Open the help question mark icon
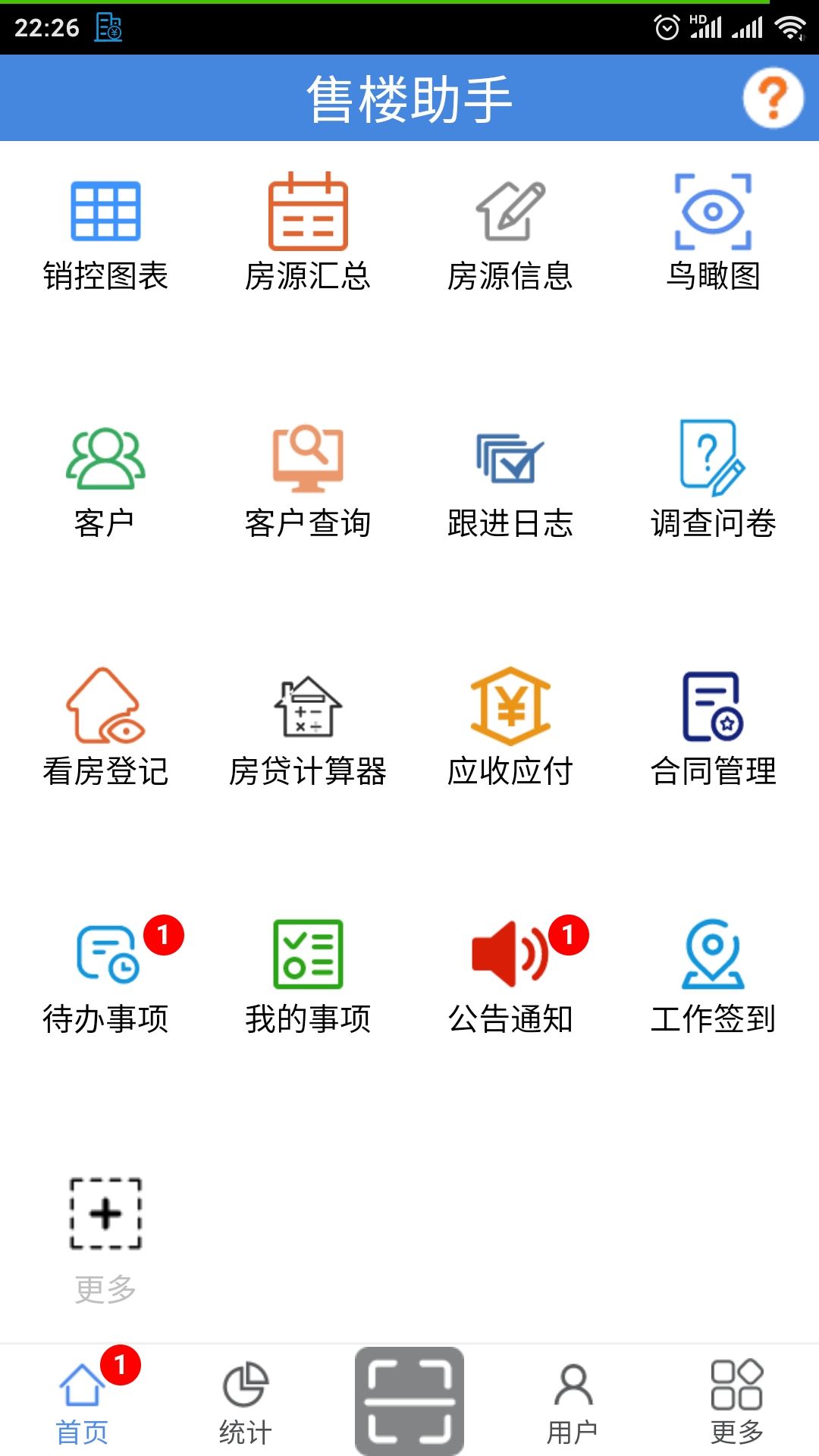The image size is (819, 1456). (772, 98)
